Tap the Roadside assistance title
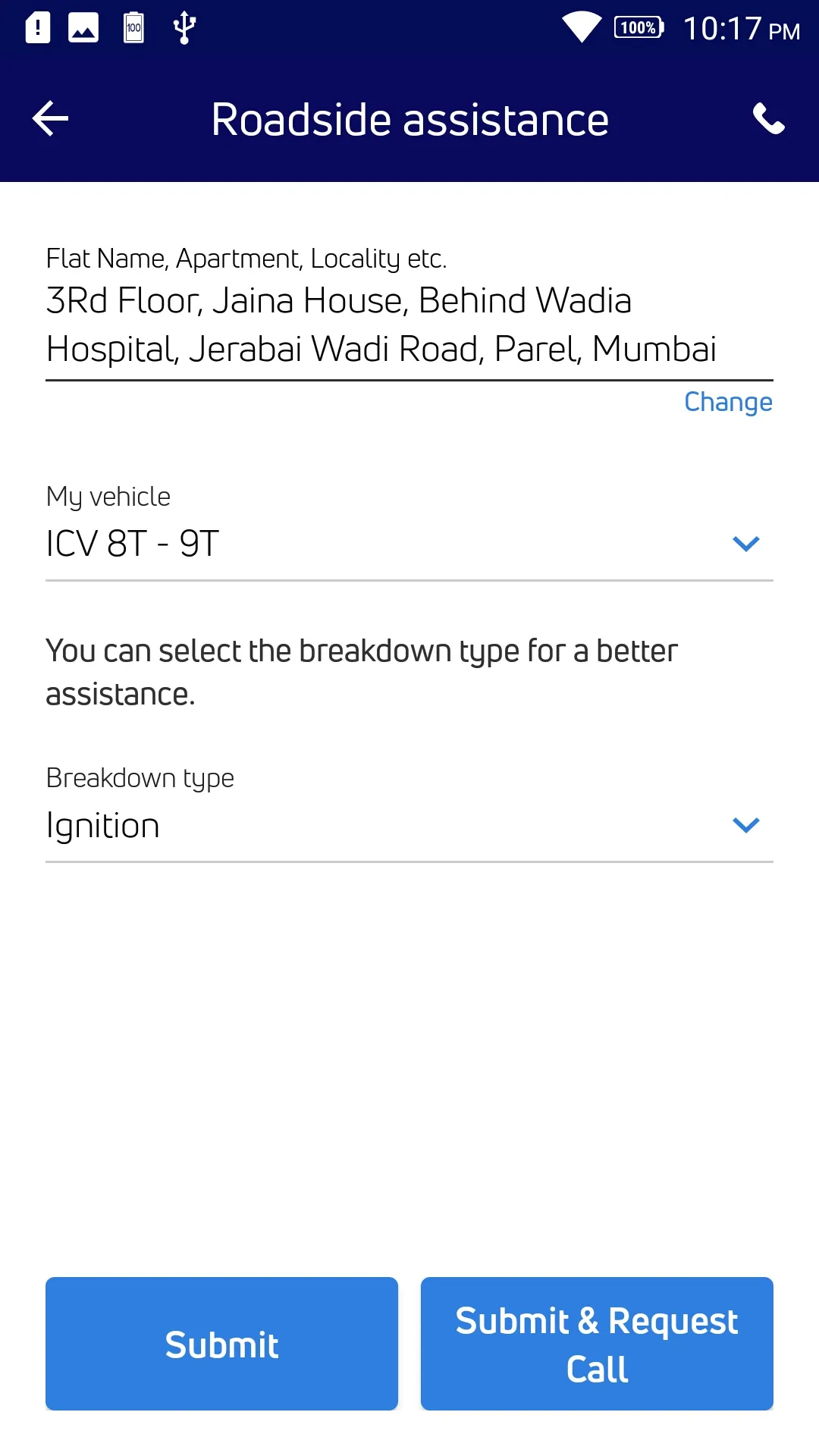The width and height of the screenshot is (819, 1456). pos(409,118)
